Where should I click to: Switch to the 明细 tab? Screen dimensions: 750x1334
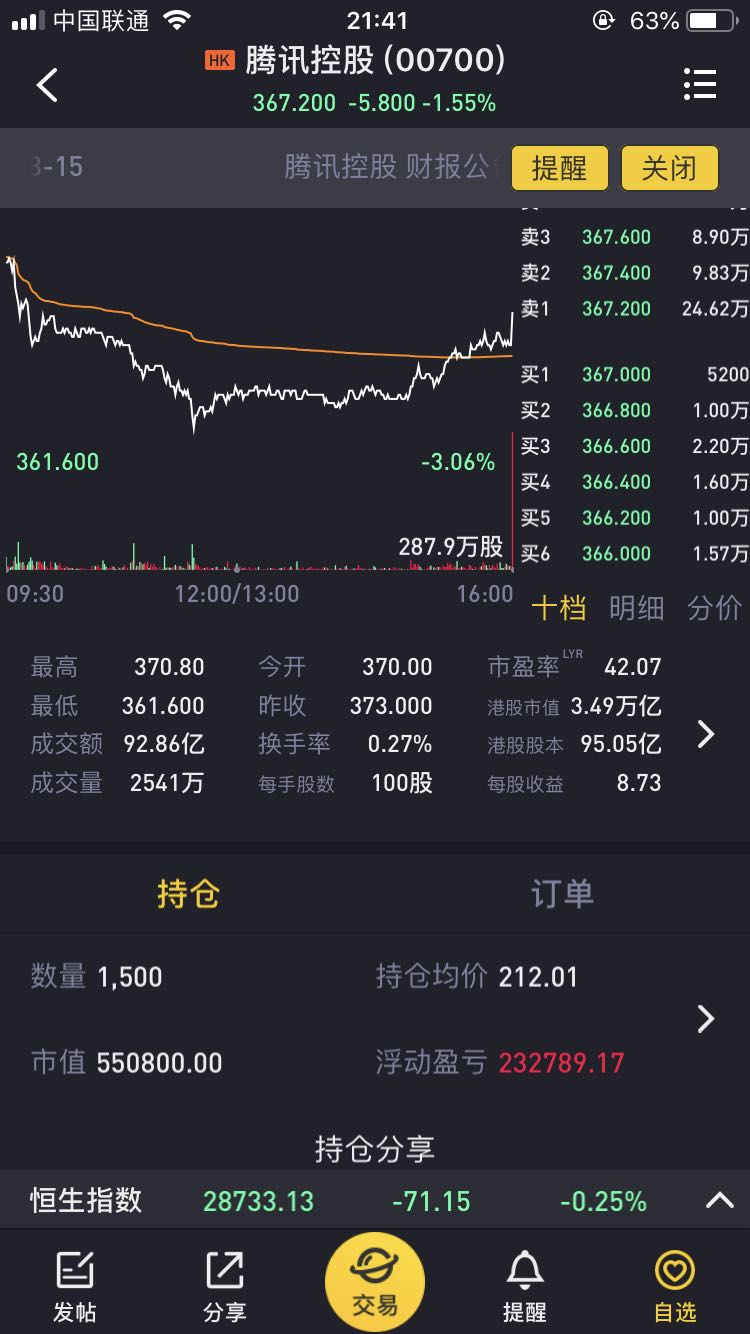click(636, 608)
